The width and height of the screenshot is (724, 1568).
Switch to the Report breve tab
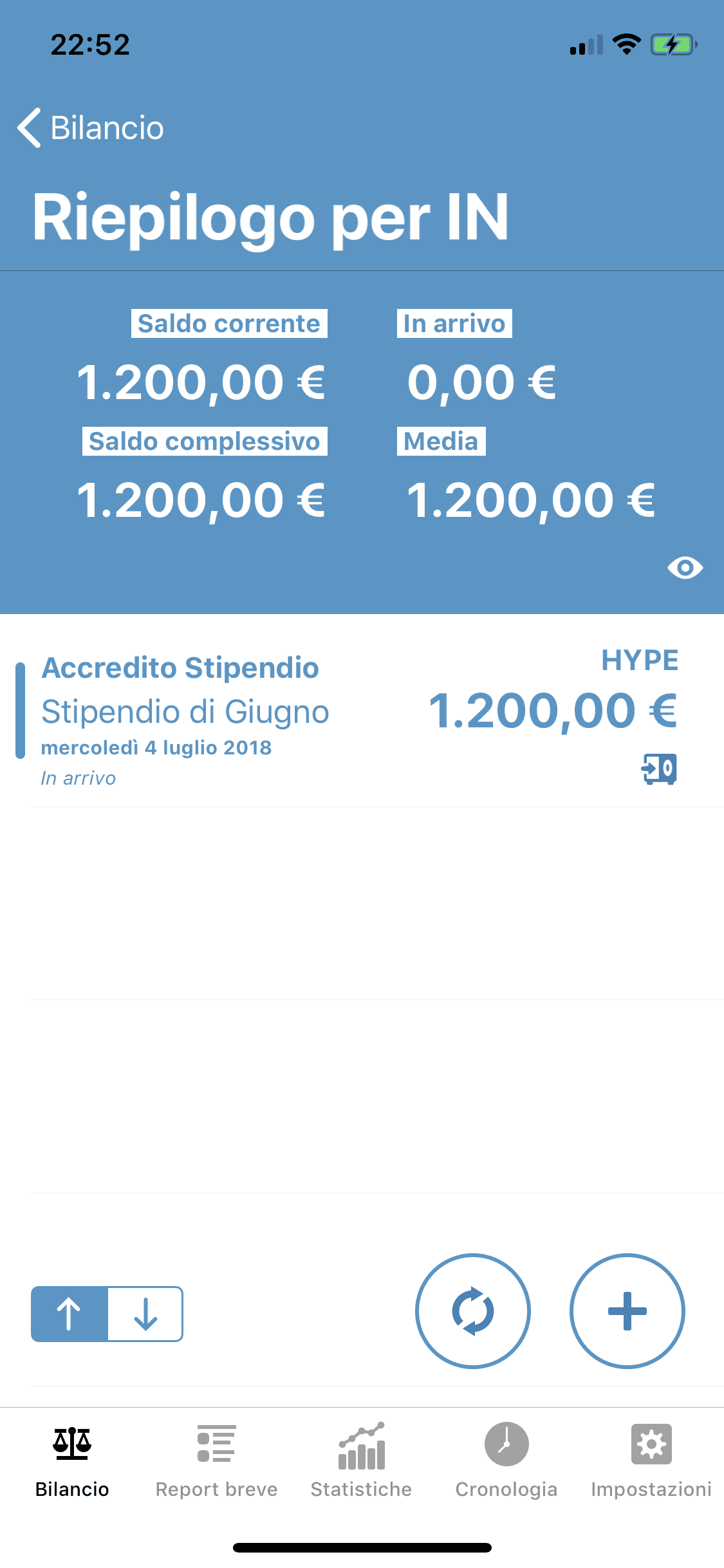tap(217, 1461)
